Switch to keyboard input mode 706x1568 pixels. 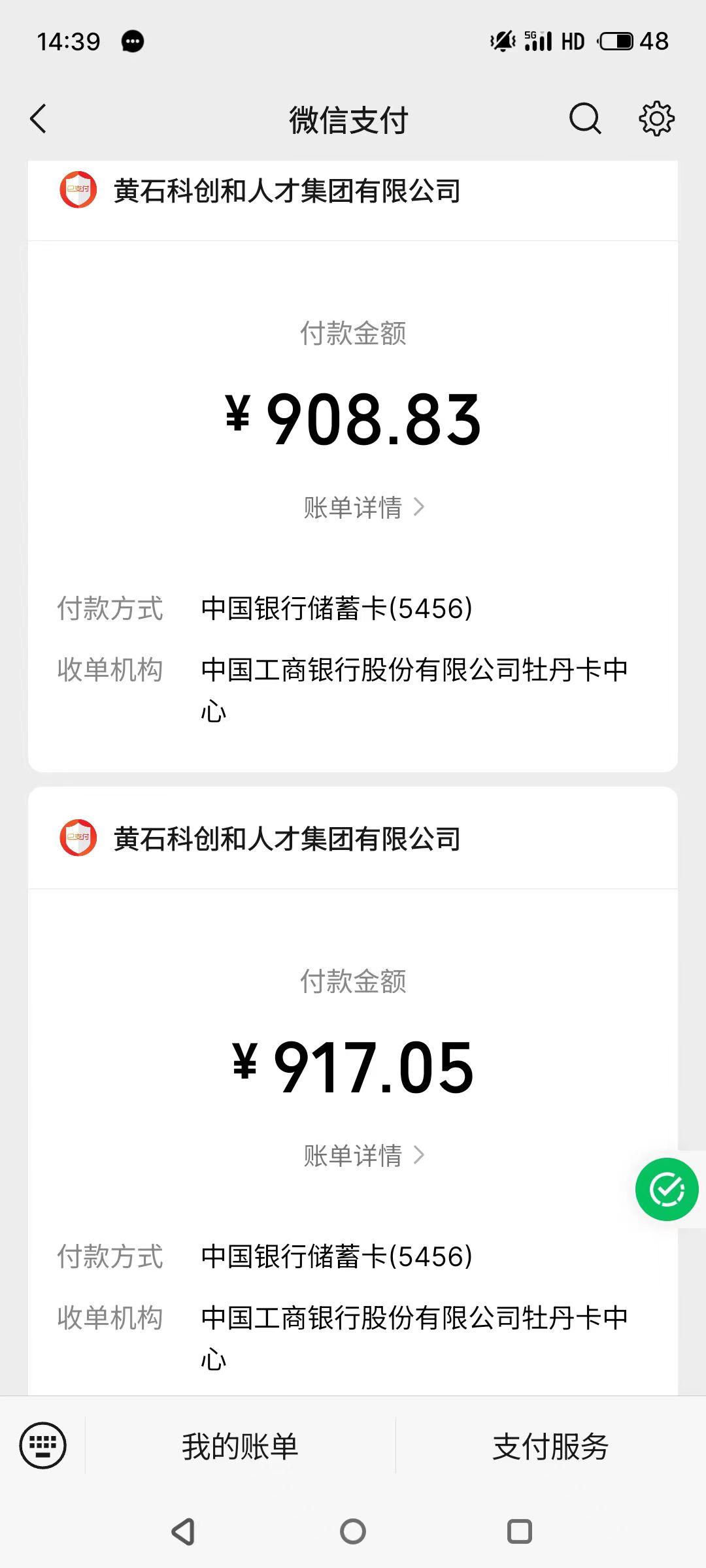(x=43, y=1445)
